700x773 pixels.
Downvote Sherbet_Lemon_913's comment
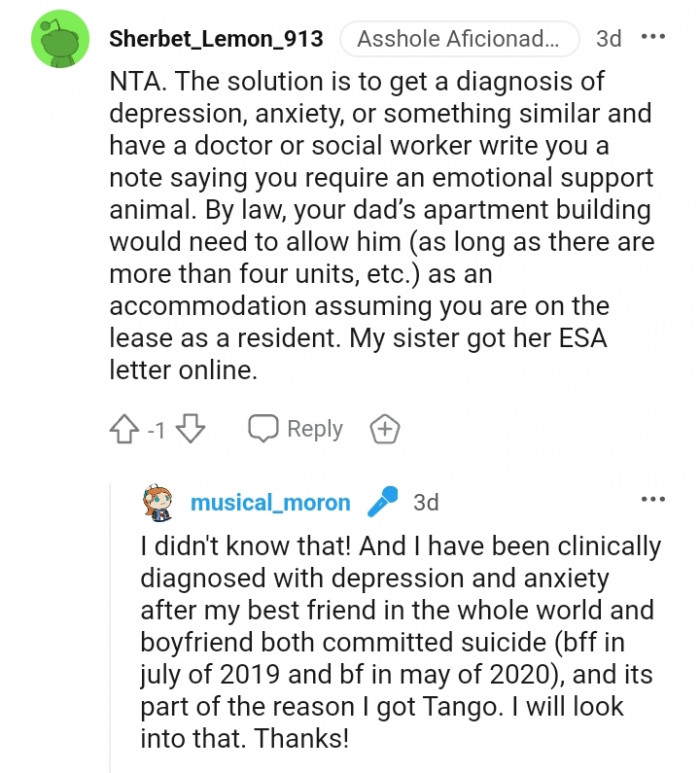[191, 430]
